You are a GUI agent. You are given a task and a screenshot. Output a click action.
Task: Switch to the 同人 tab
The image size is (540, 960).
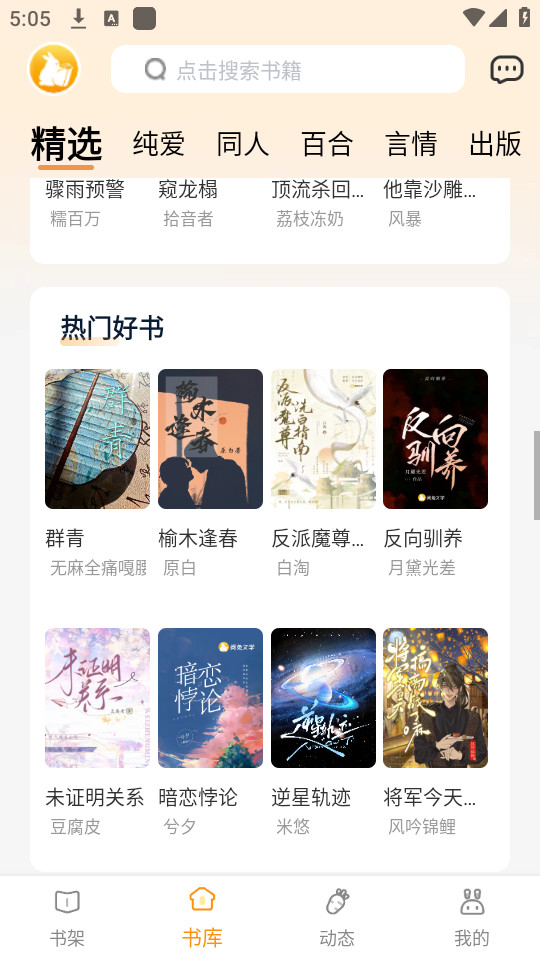(x=242, y=144)
